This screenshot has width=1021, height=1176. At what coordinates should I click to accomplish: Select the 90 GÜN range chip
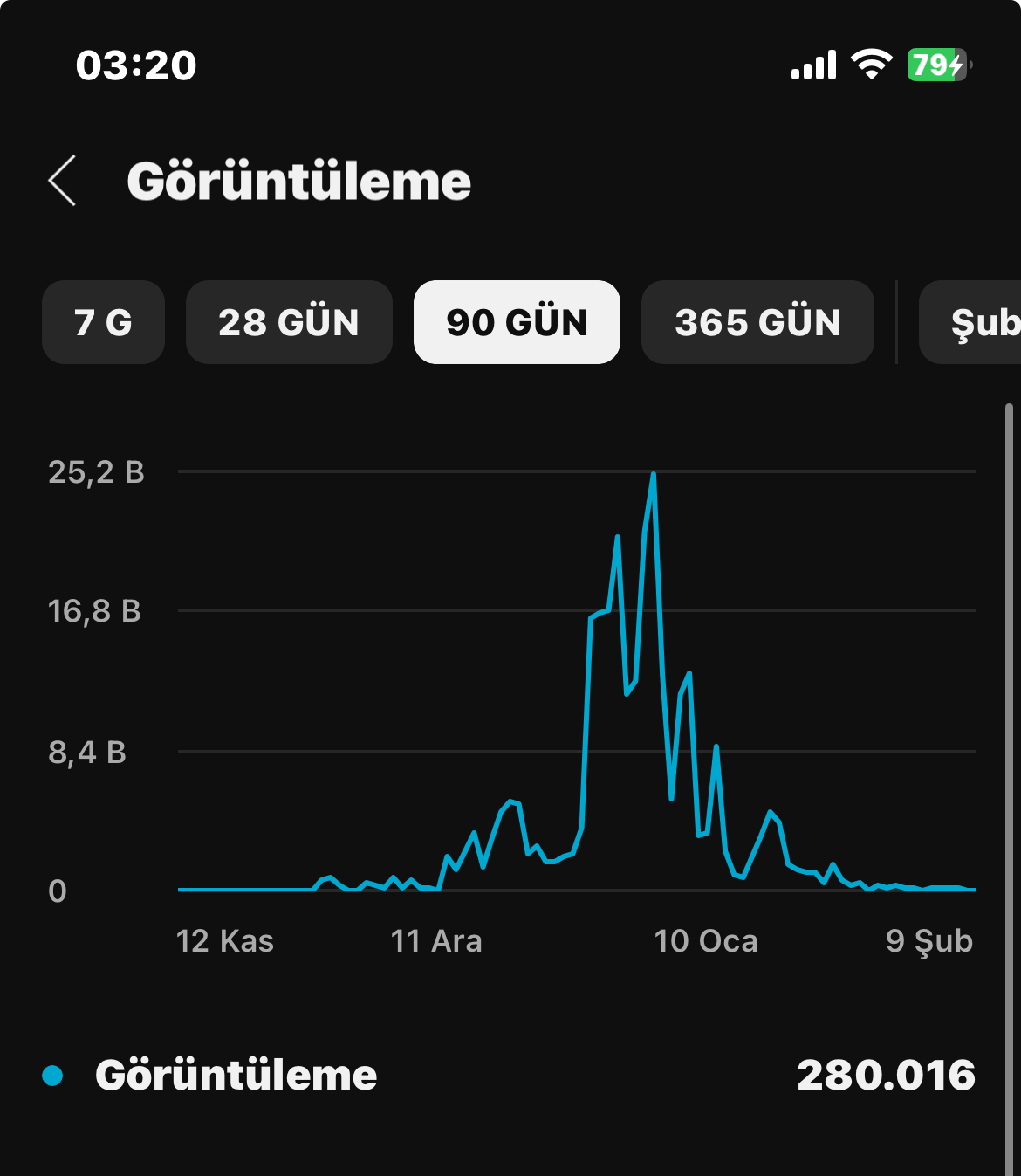coord(517,322)
